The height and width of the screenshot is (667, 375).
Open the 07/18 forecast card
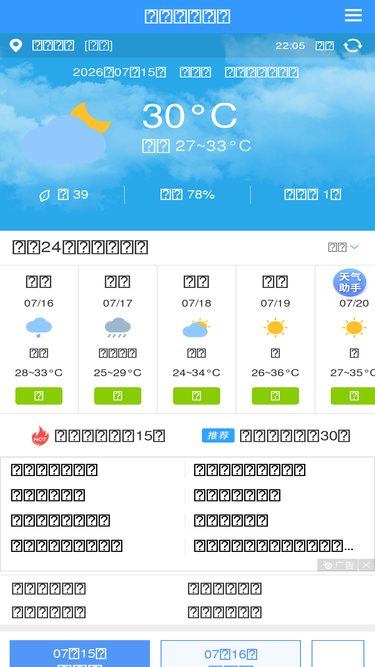(196, 339)
